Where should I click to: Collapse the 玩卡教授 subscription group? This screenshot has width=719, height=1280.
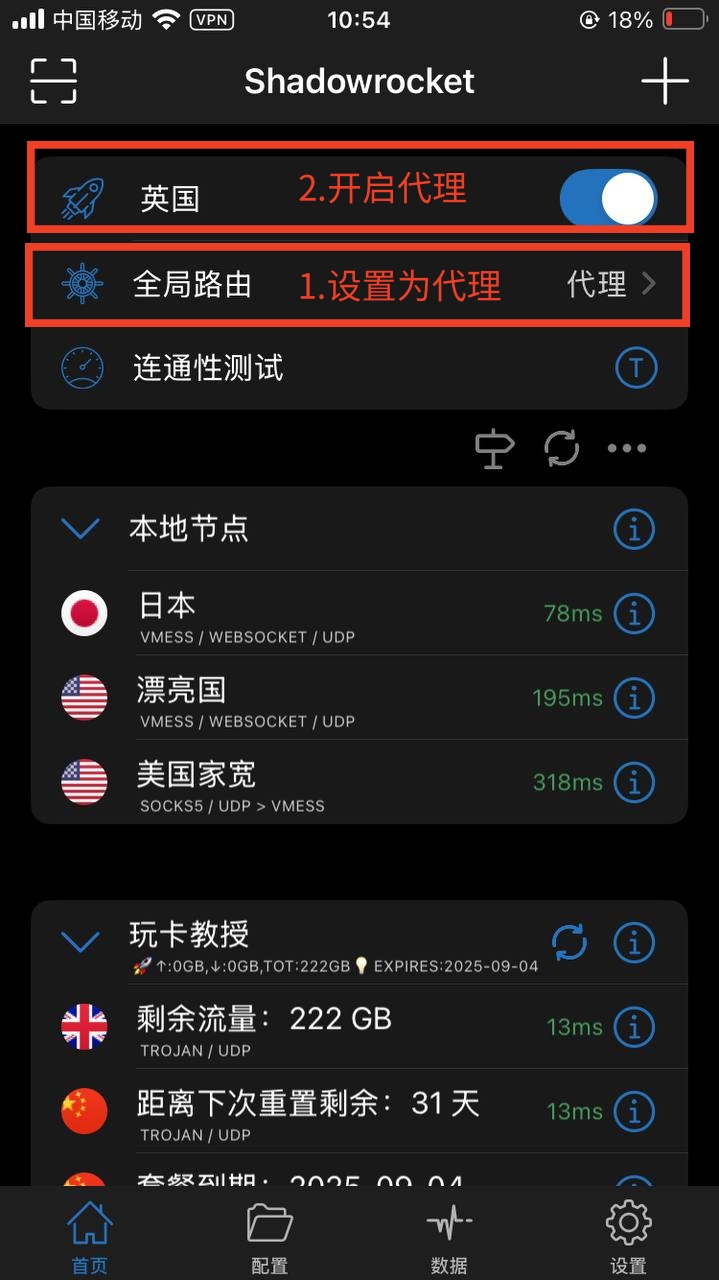coord(80,942)
